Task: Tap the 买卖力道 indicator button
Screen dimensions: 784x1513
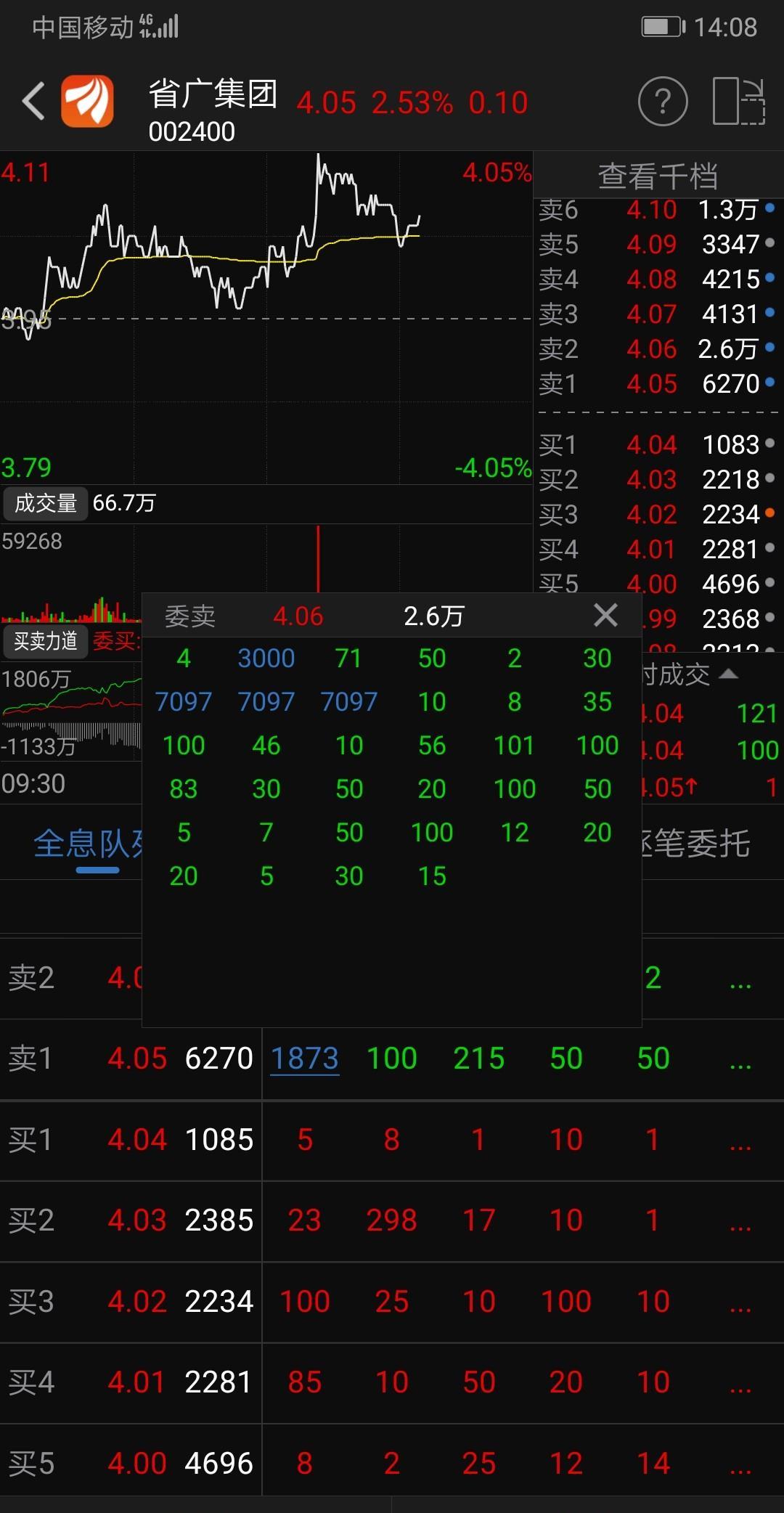Action: [x=46, y=641]
